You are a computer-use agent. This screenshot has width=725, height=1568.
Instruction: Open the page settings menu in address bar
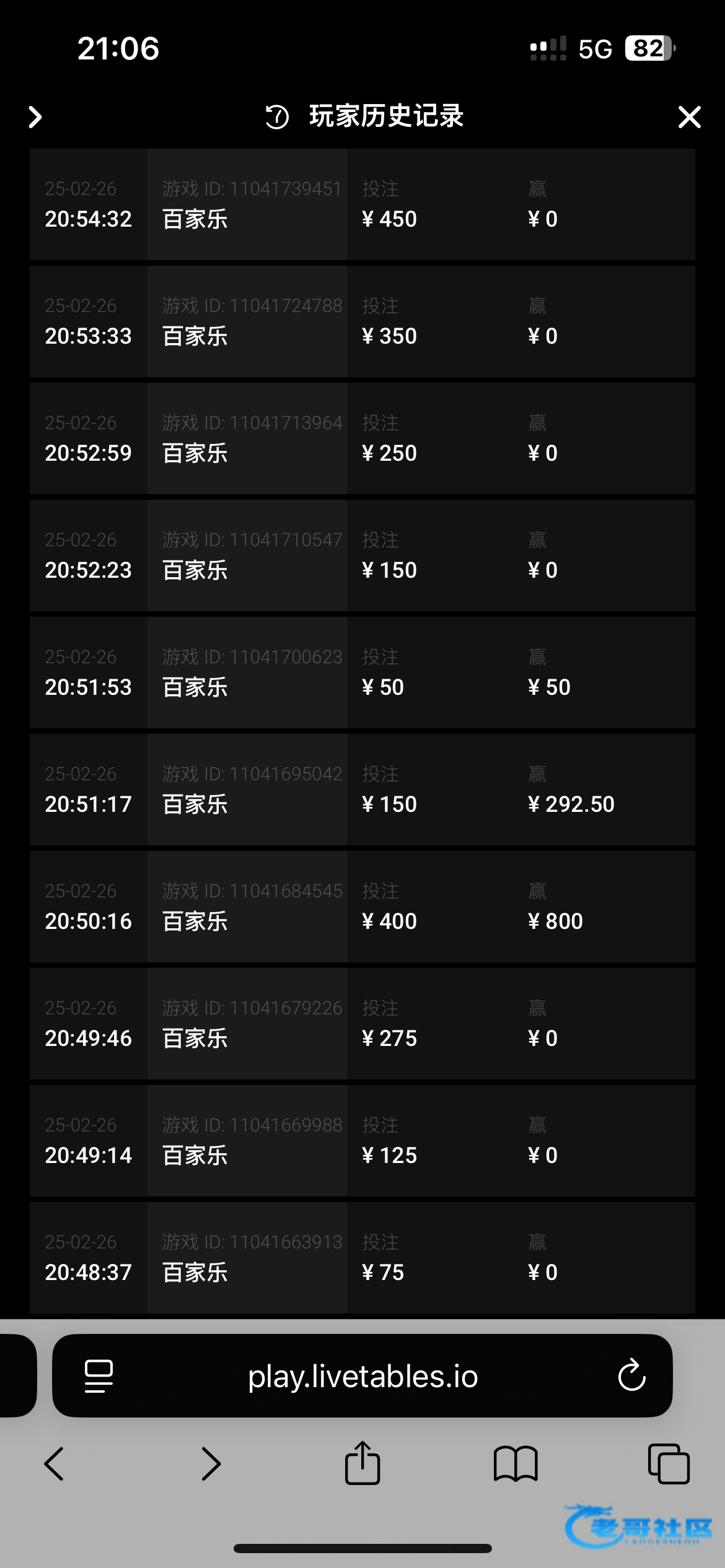[x=99, y=1376]
